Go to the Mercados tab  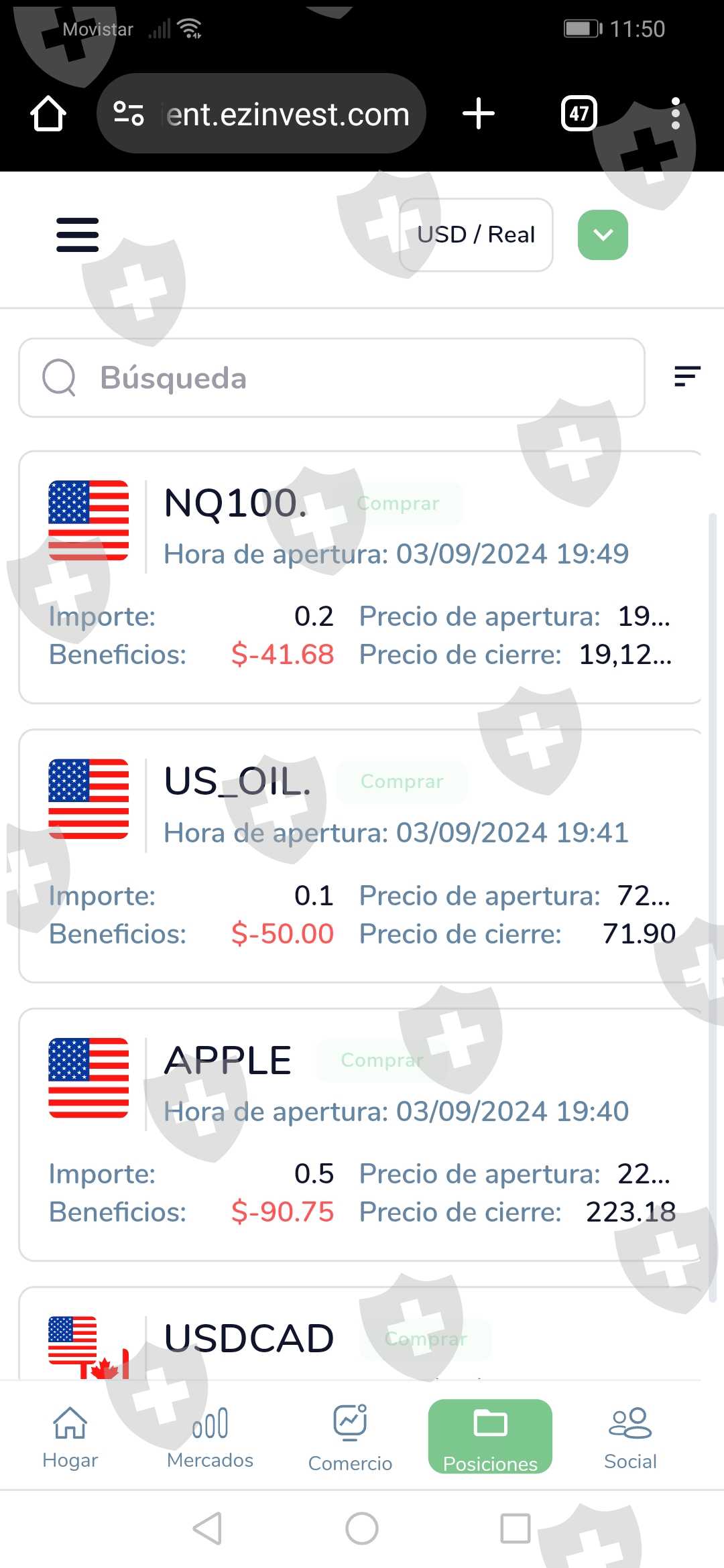point(210,1437)
